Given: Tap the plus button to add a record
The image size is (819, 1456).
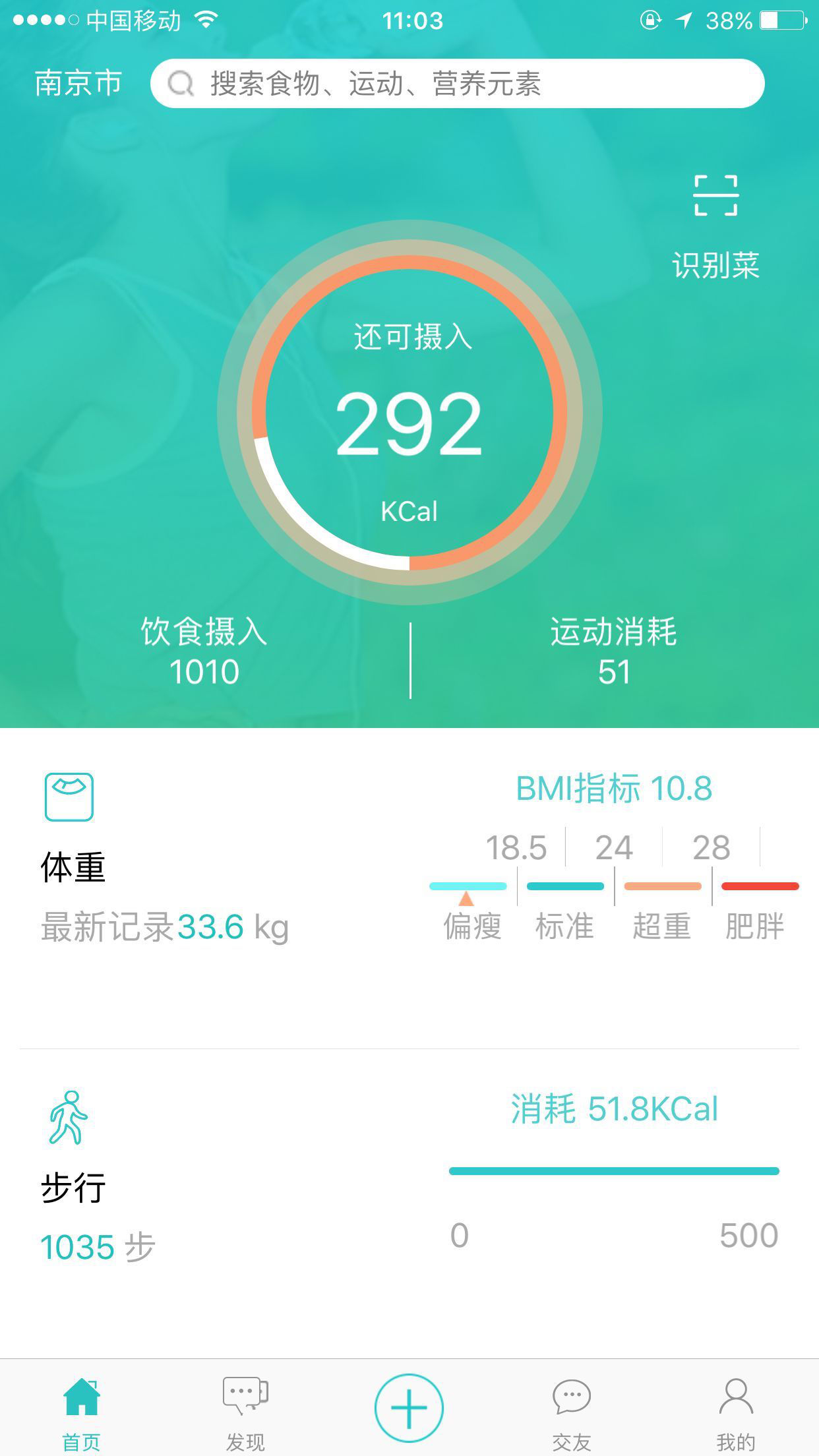Looking at the screenshot, I should [409, 1407].
